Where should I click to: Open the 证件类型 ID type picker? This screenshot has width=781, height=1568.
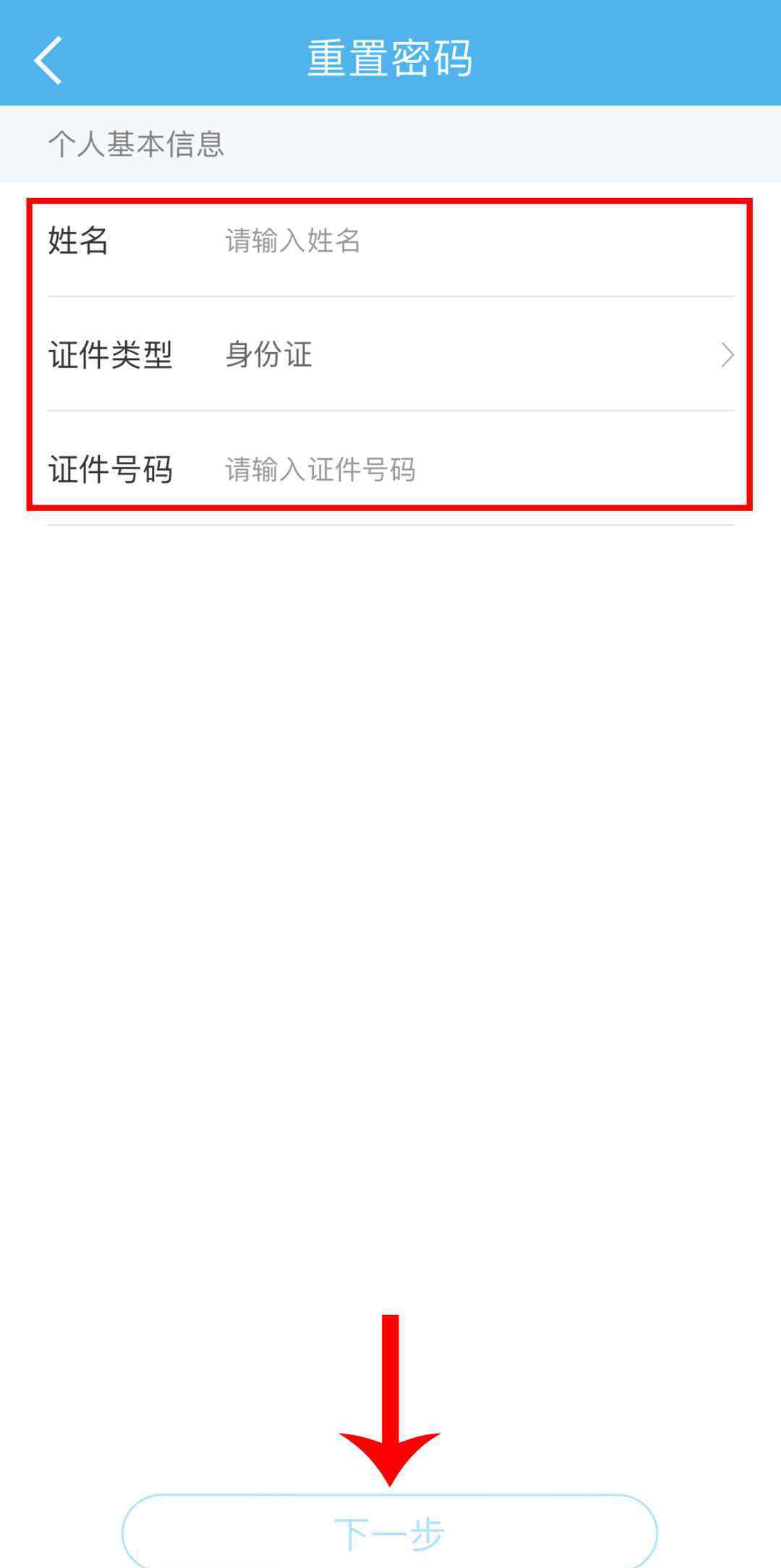[x=390, y=354]
